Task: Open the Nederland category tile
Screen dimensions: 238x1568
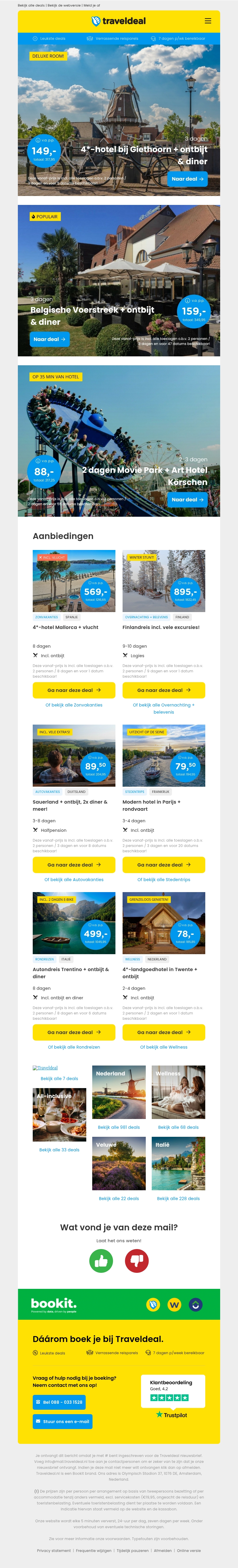Action: pos(119,1092)
